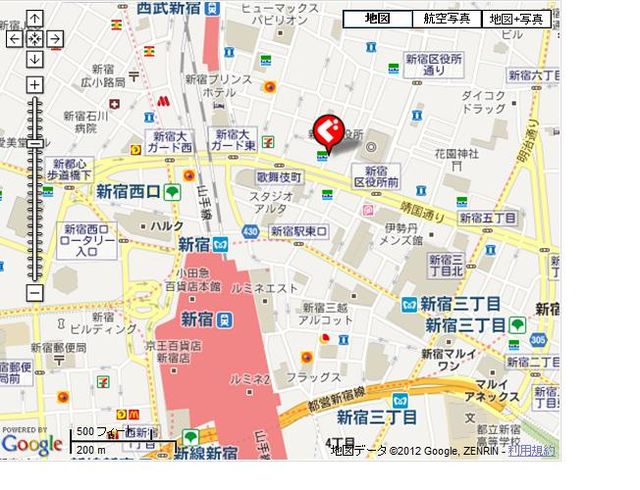Pan the map left with the arrow
Screen dimensions: 640x490
click(x=15, y=39)
